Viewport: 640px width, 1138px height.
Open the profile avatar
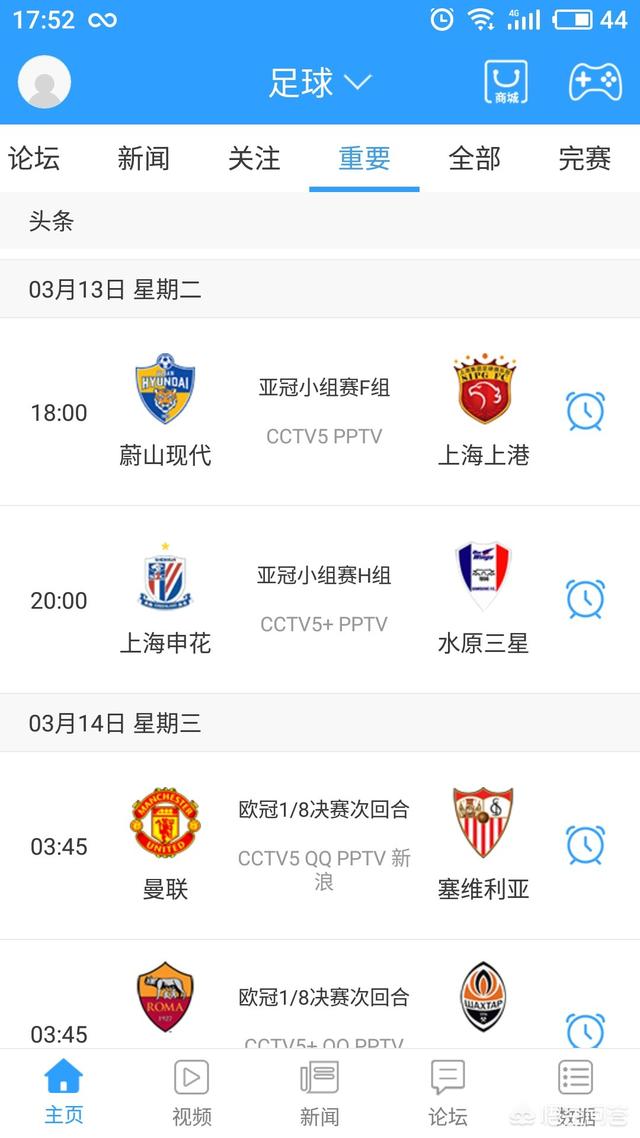pyautogui.click(x=45, y=82)
